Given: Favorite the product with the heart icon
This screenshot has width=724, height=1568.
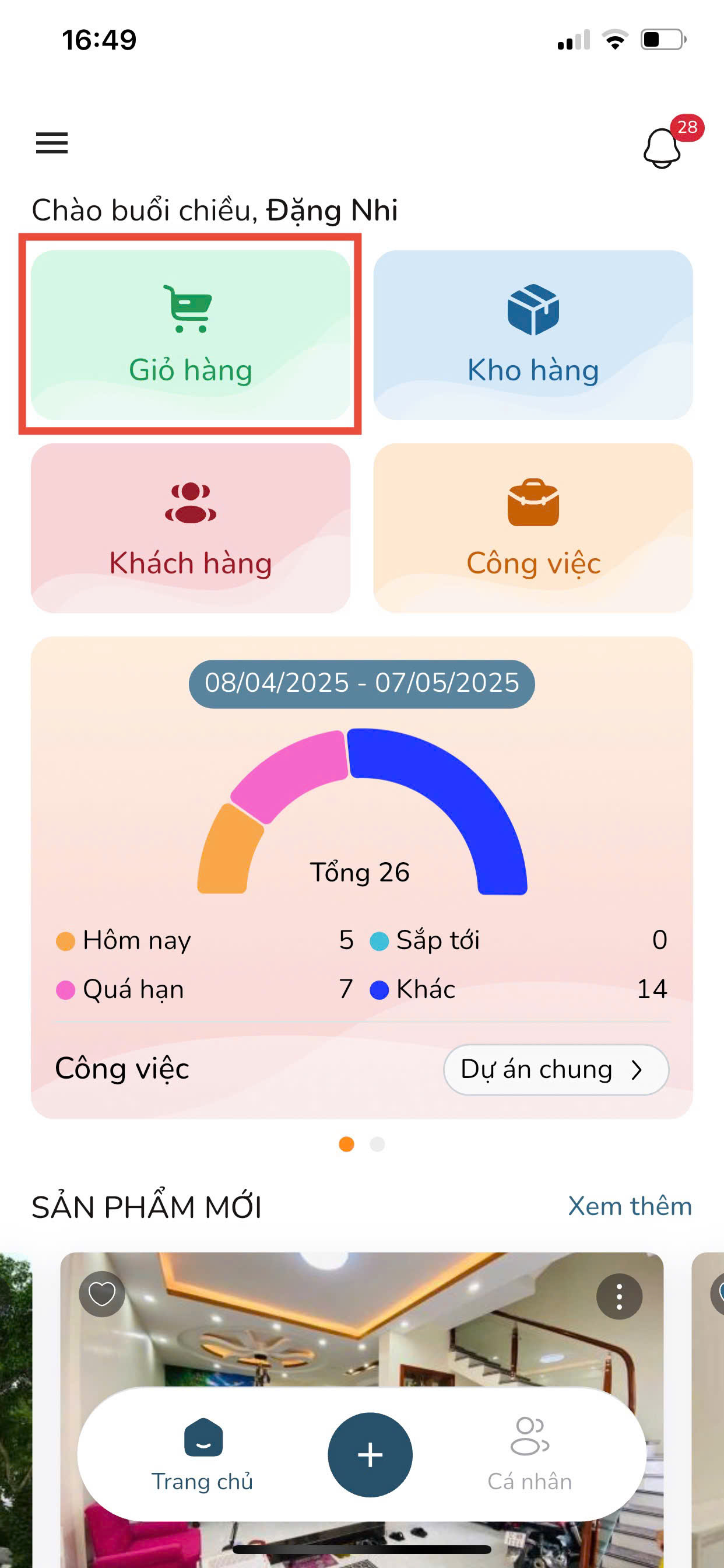Looking at the screenshot, I should 102,1293.
